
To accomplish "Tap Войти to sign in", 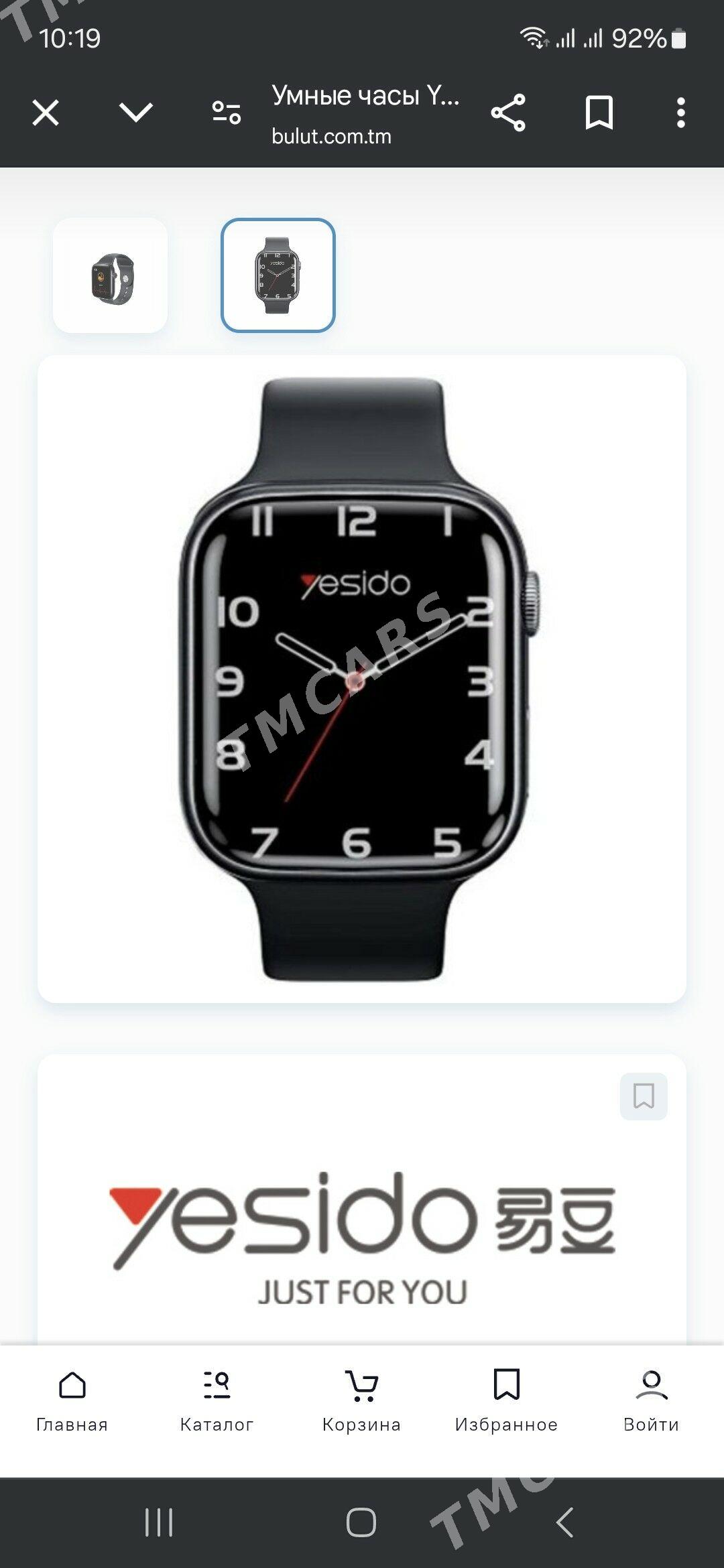I will (652, 1400).
